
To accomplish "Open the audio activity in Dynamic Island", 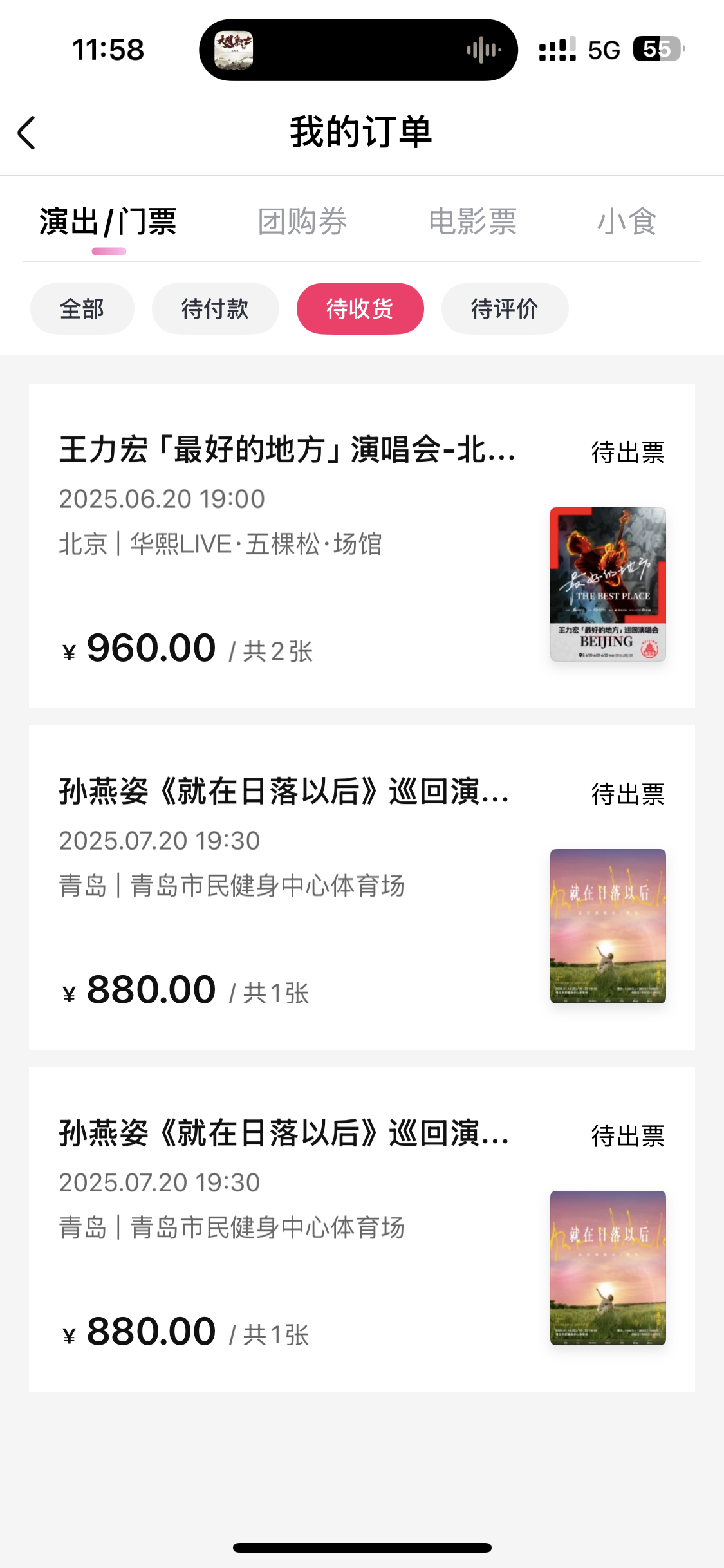I will [358, 50].
